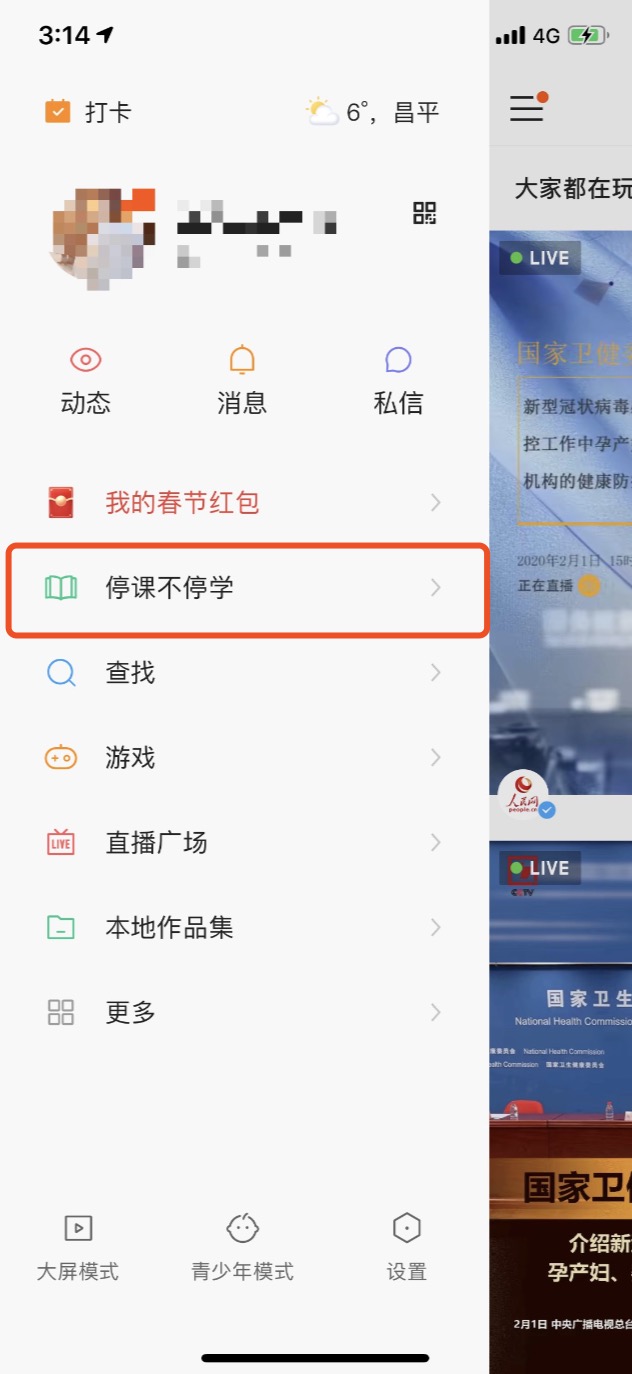This screenshot has height=1374, width=632.
Task: Open the 打卡 check-in
Action: point(88,112)
